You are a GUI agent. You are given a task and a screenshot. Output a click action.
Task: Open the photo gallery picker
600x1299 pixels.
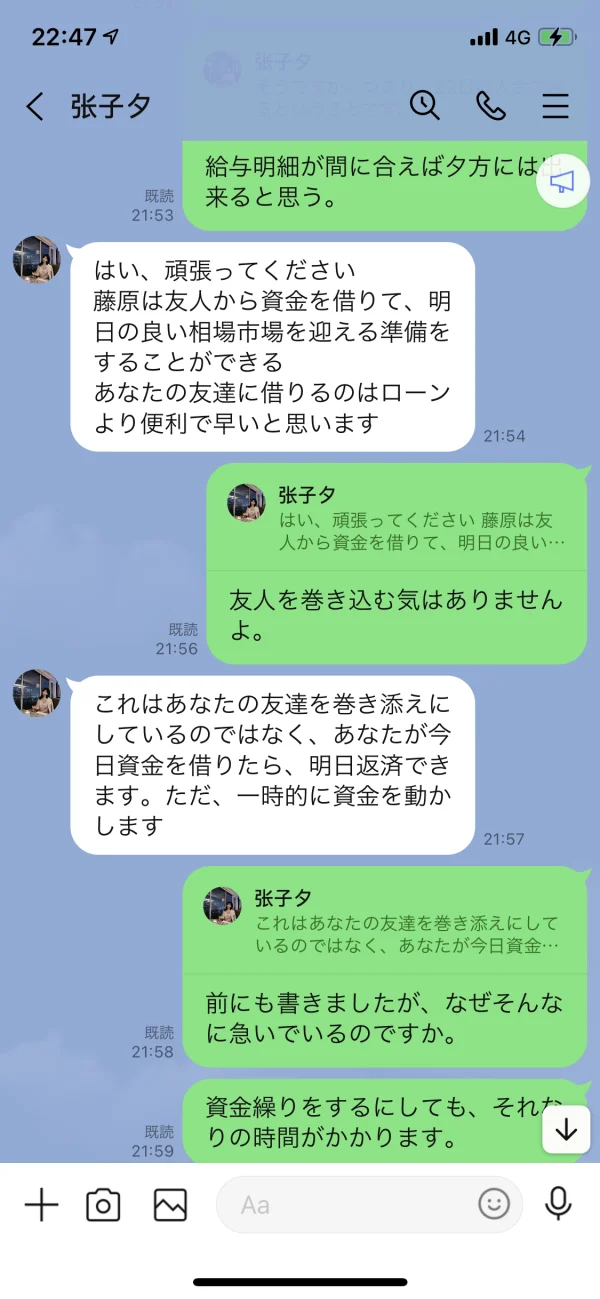pos(171,1205)
